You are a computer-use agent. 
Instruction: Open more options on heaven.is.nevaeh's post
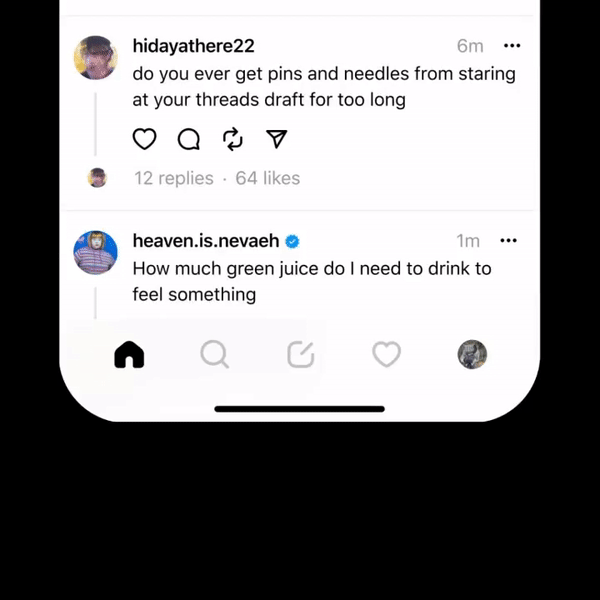[x=509, y=241]
